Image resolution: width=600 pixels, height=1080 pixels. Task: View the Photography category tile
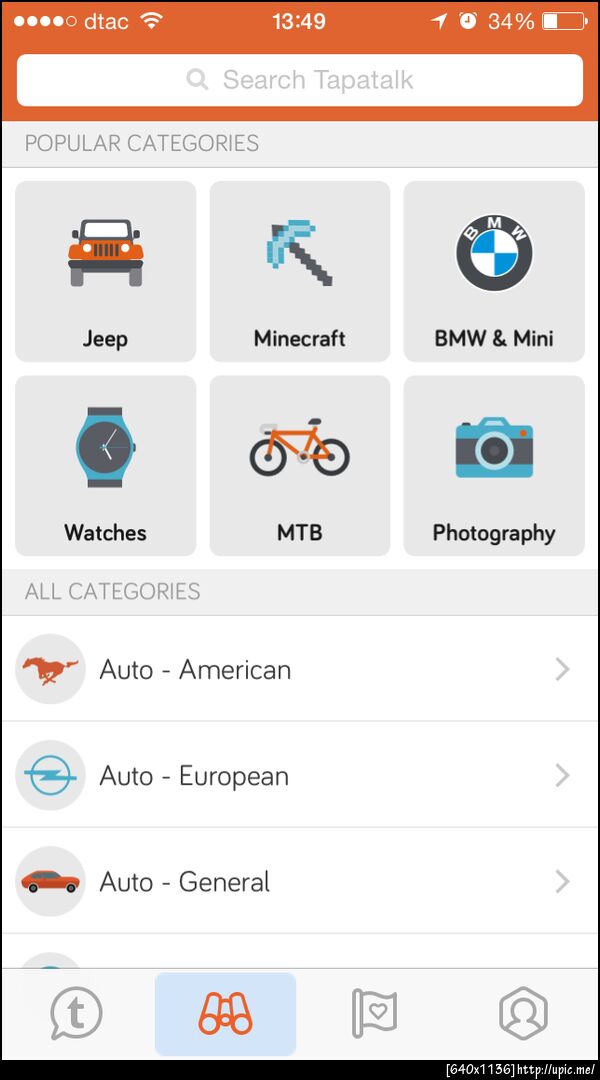(x=494, y=465)
